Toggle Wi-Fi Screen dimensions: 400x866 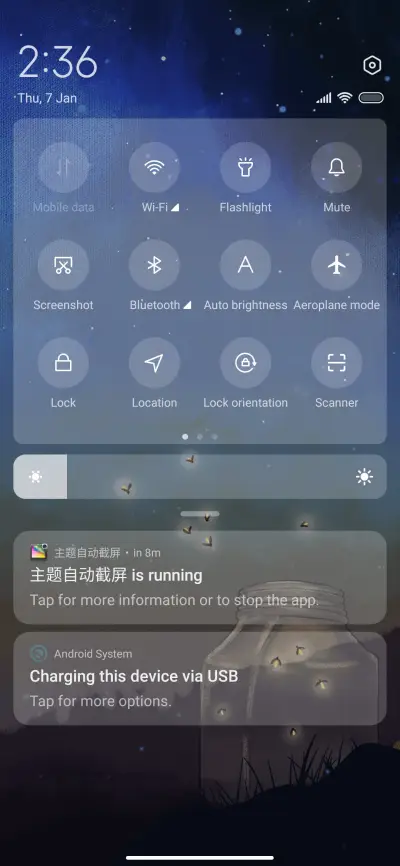click(x=154, y=167)
